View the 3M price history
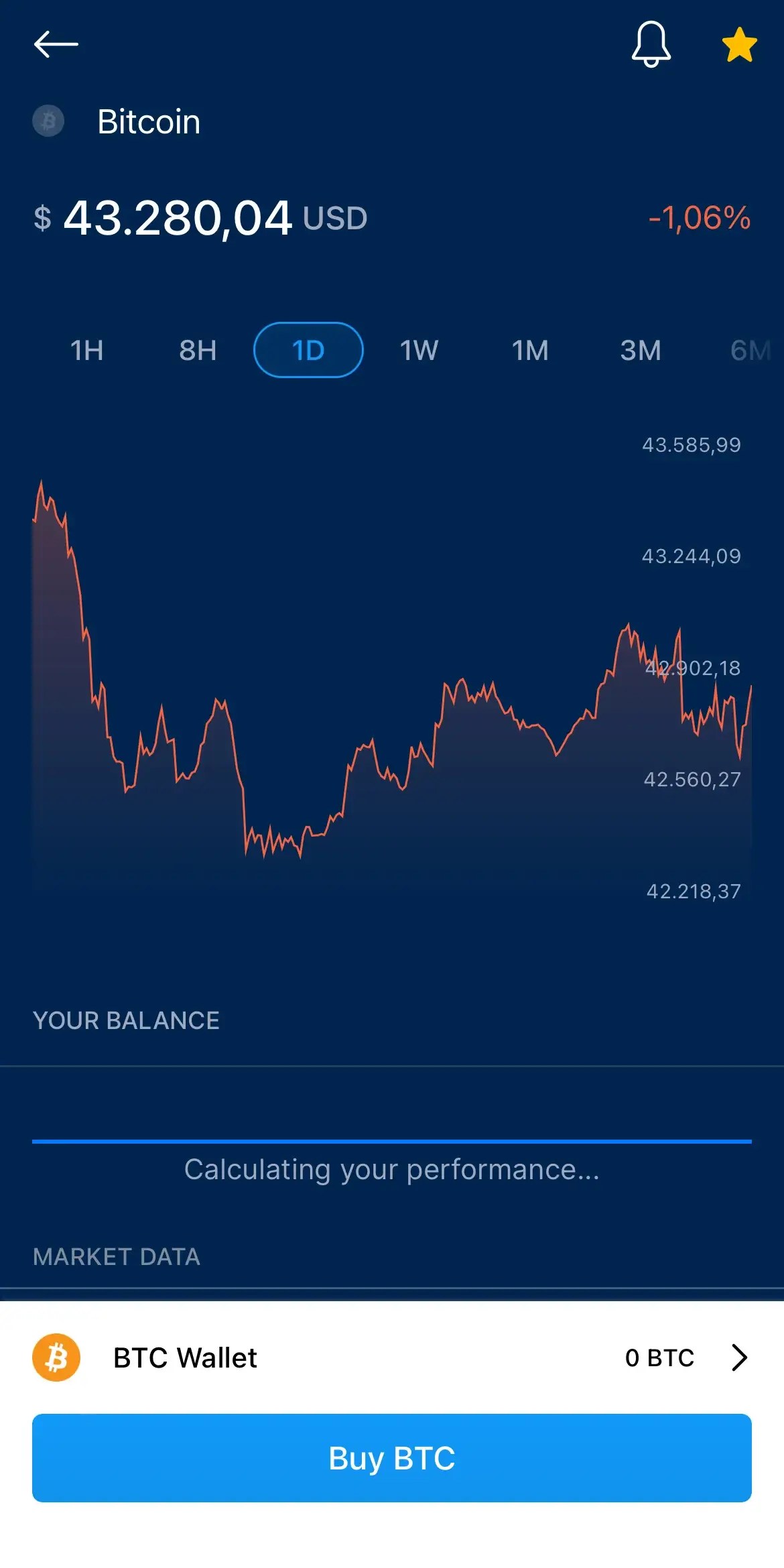Screen dimensions: 784x1568 coord(640,350)
